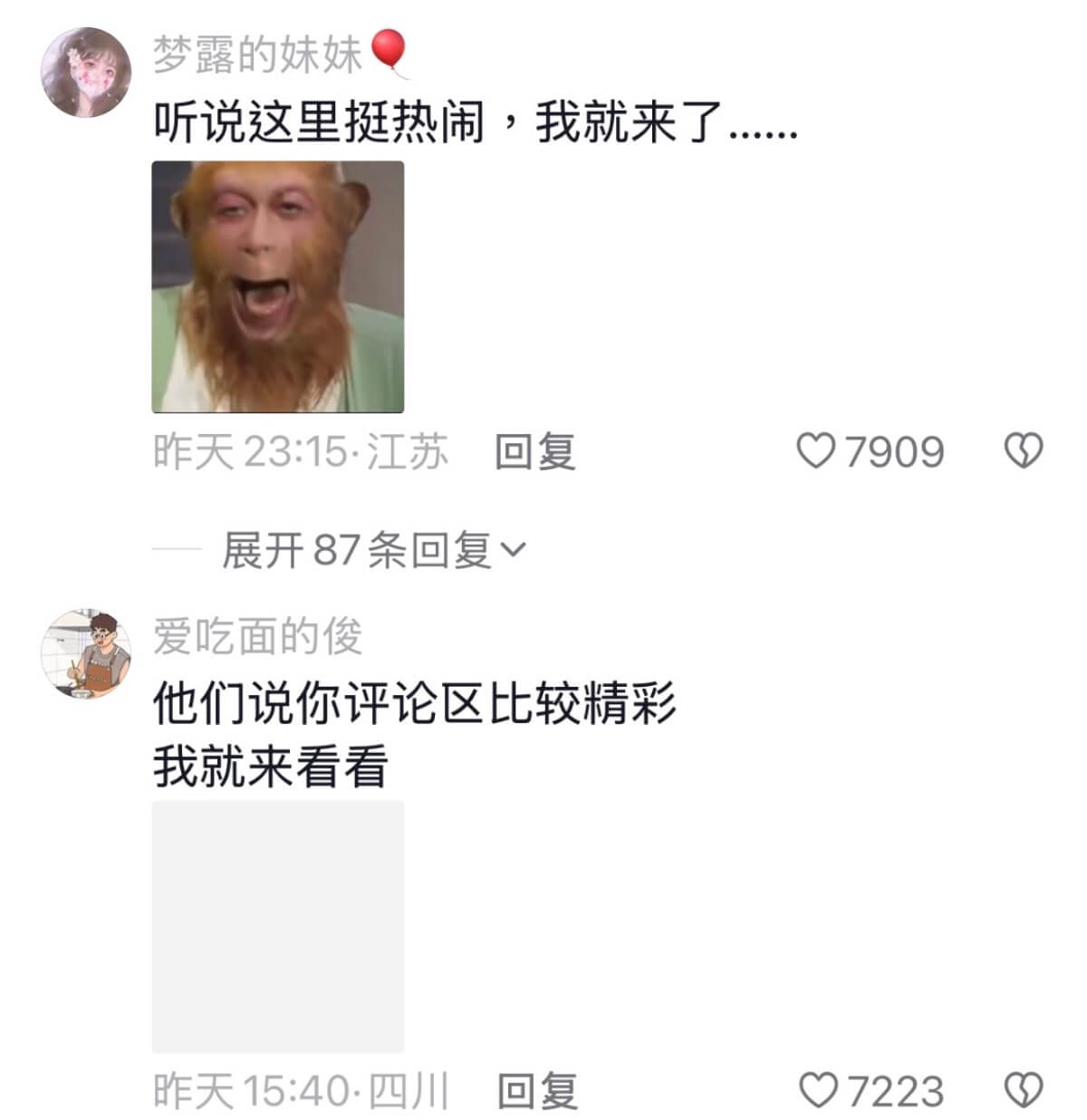
Task: Open the monkey meme image in 梦露的妹妹's comment
Action: pyautogui.click(x=277, y=287)
